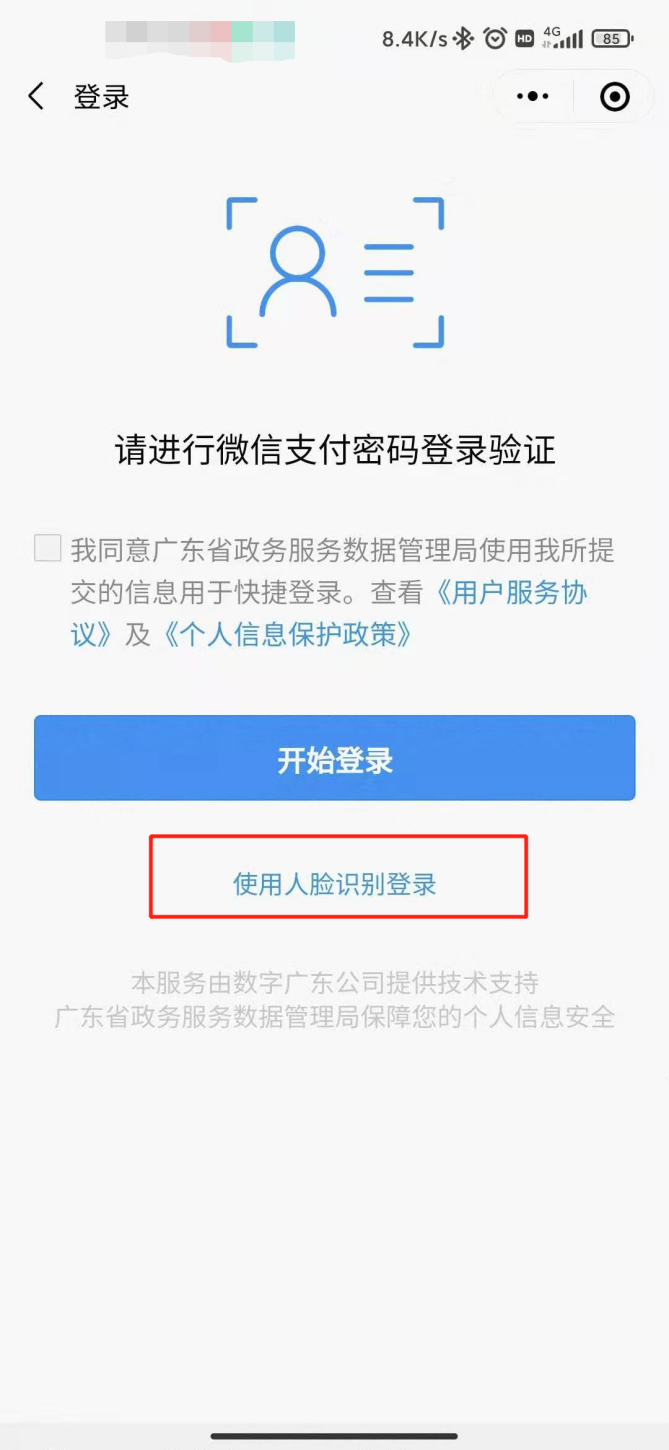This screenshot has width=669, height=1450.
Task: Tap the 开始登录 button
Action: pos(335,759)
